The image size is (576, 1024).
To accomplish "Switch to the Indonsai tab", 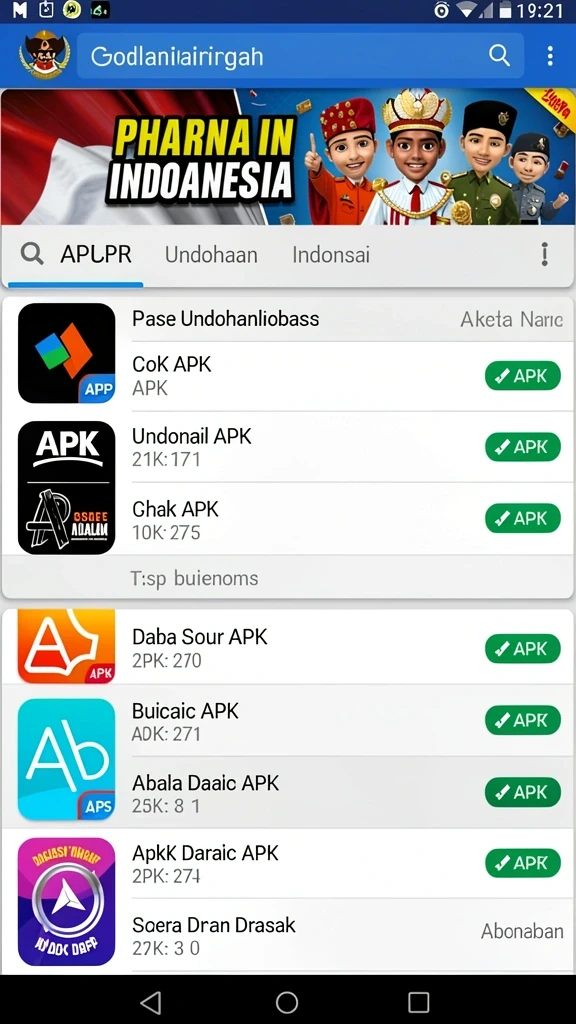I will coord(330,255).
